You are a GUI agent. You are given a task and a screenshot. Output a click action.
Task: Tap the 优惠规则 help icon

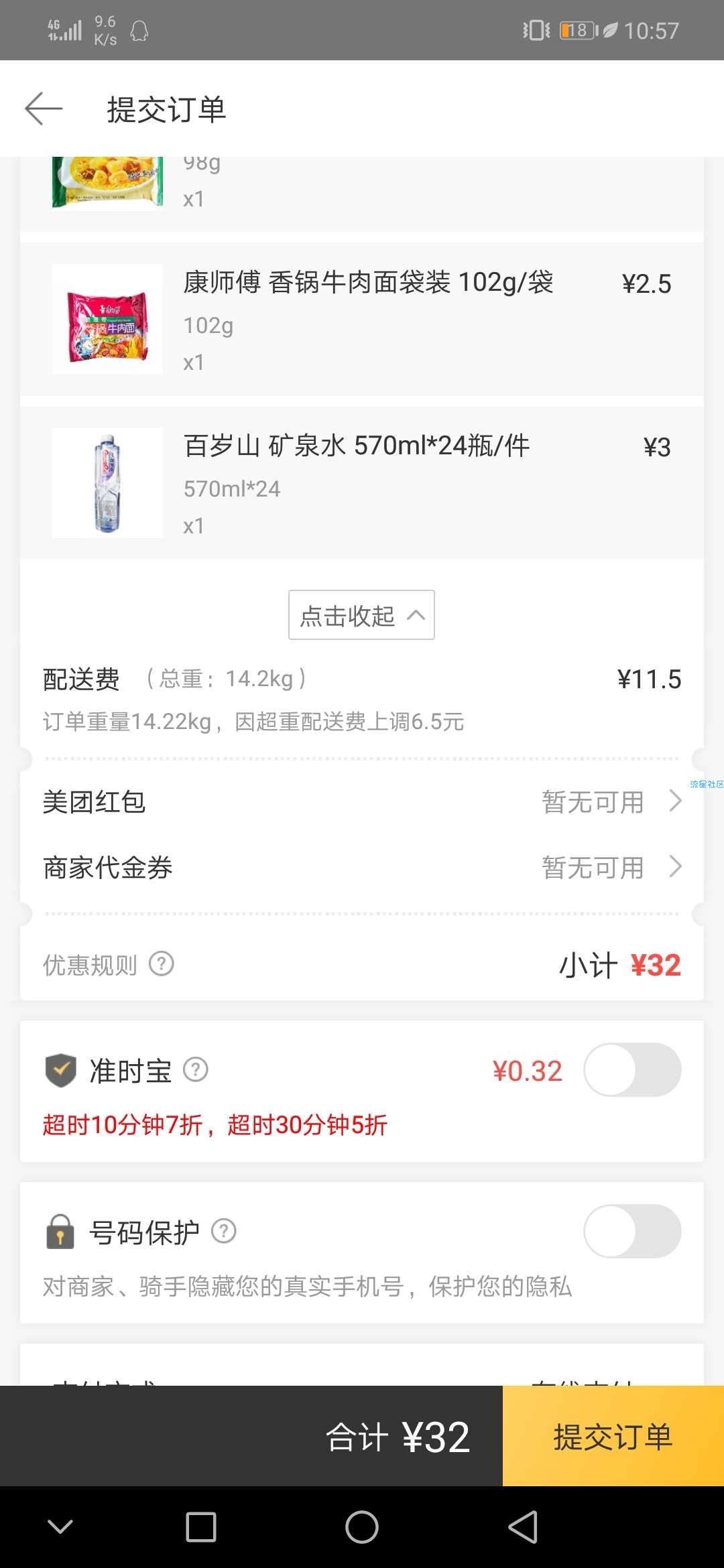(x=162, y=964)
